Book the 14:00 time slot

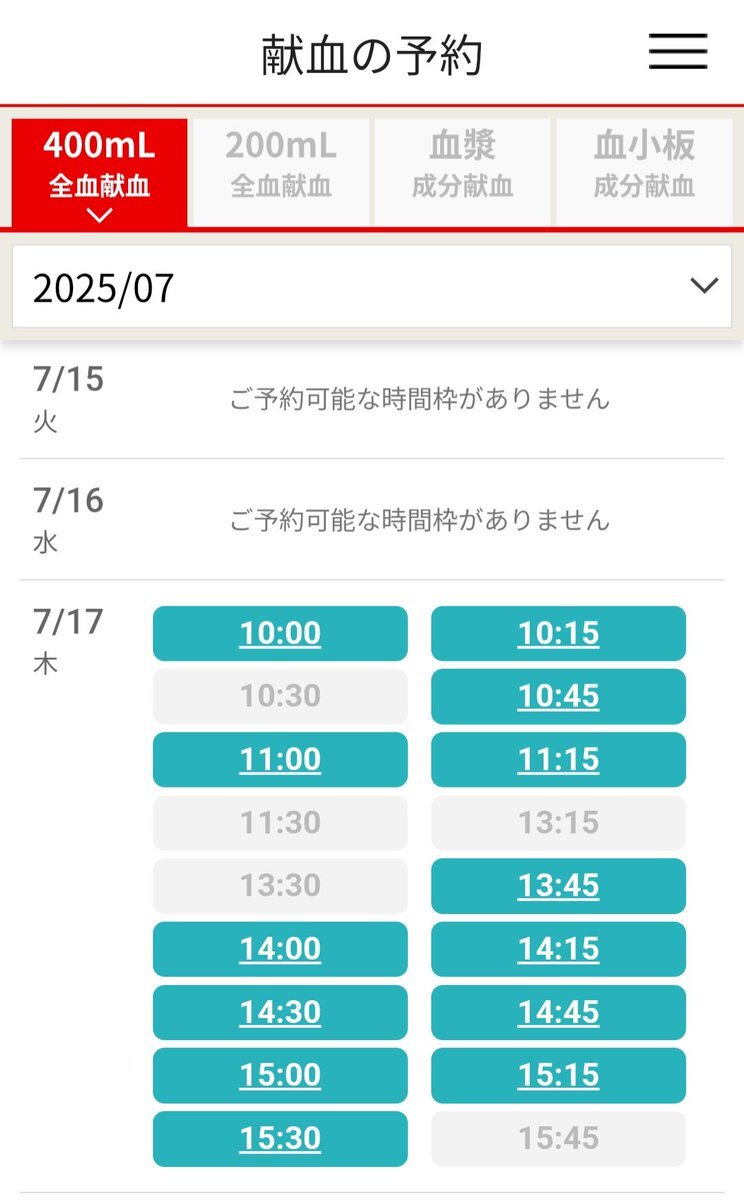(x=280, y=948)
